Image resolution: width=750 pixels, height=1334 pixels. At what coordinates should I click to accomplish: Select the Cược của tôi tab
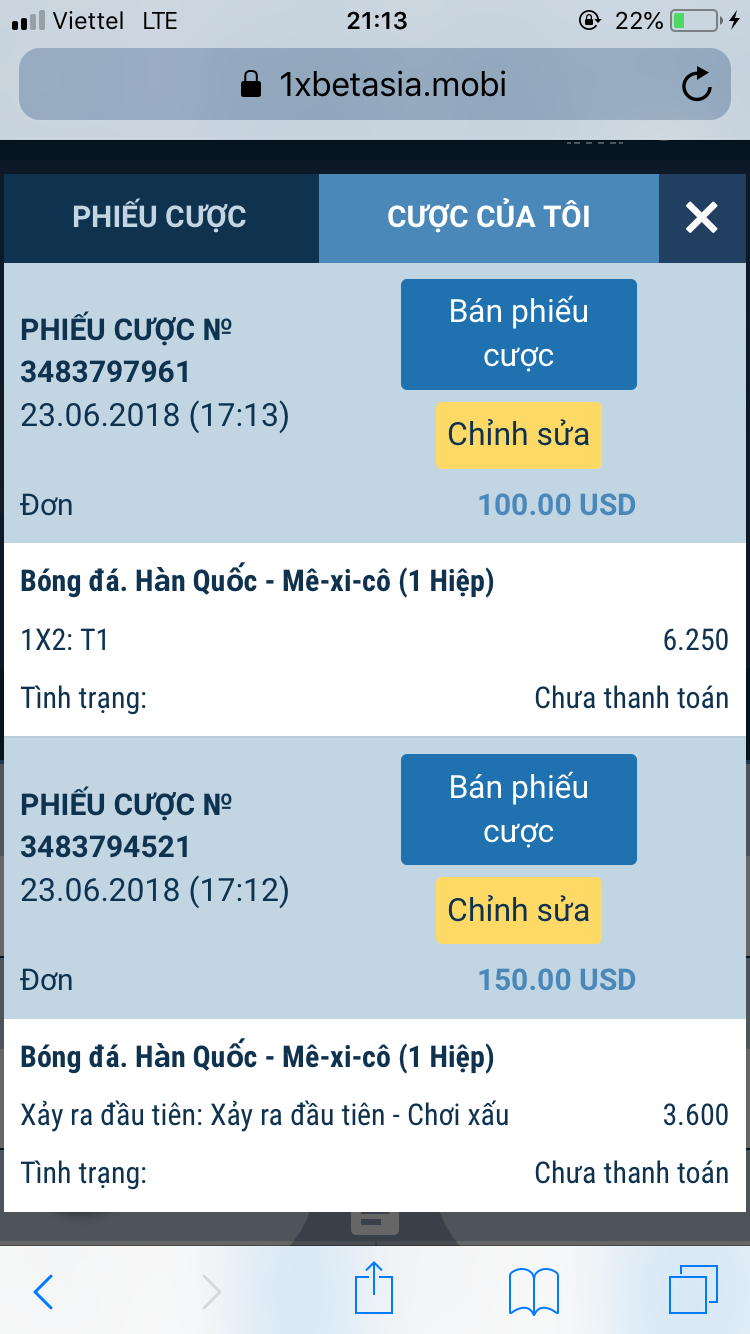tap(488, 217)
